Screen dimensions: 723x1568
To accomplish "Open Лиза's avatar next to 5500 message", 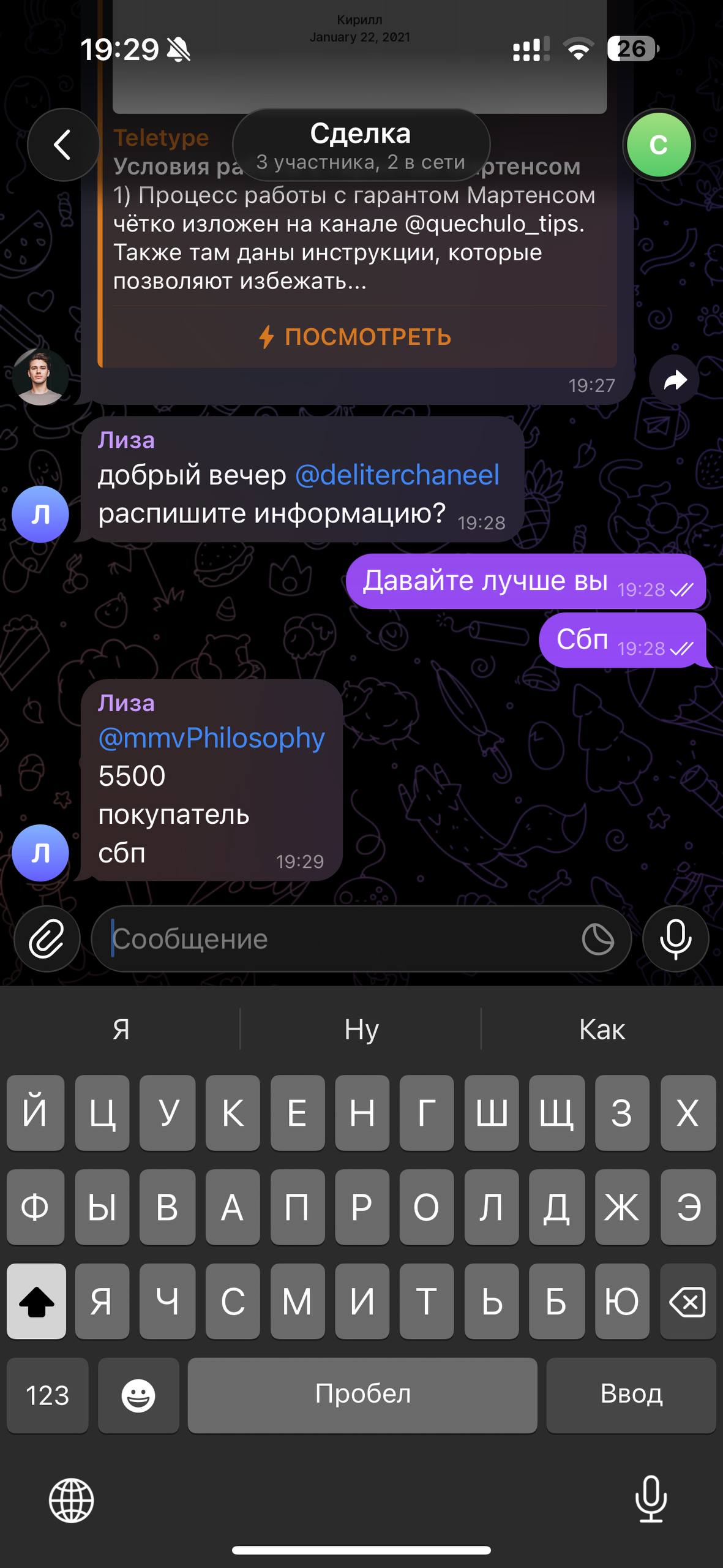I will click(40, 853).
